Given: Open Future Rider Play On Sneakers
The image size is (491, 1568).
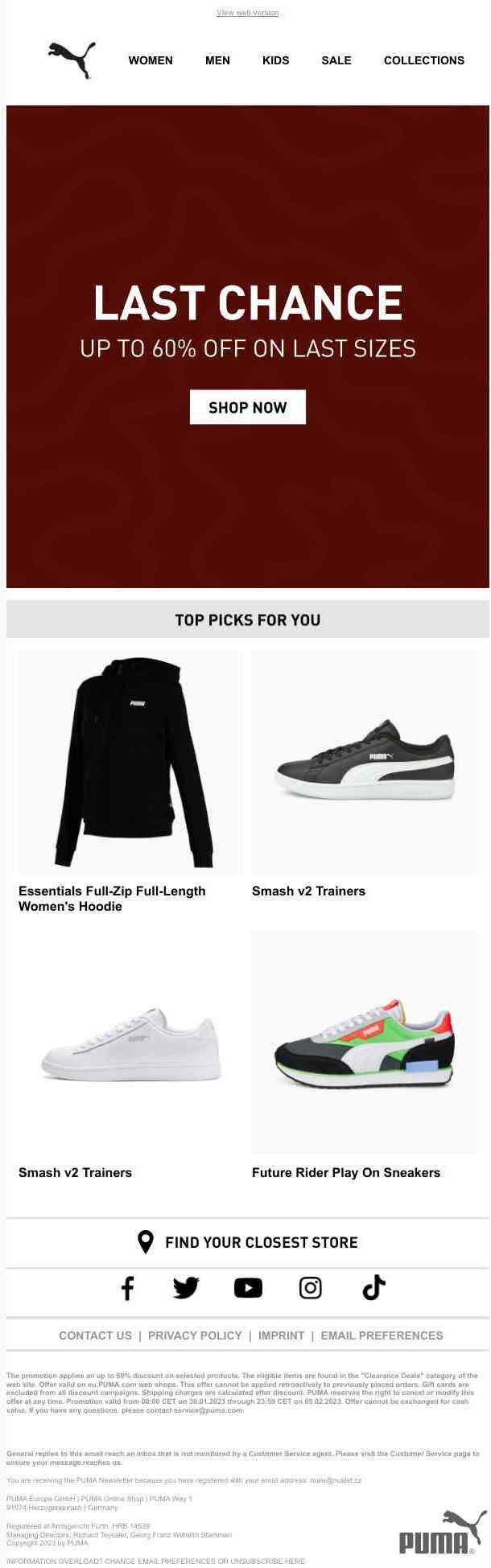Looking at the screenshot, I should coord(364,1043).
